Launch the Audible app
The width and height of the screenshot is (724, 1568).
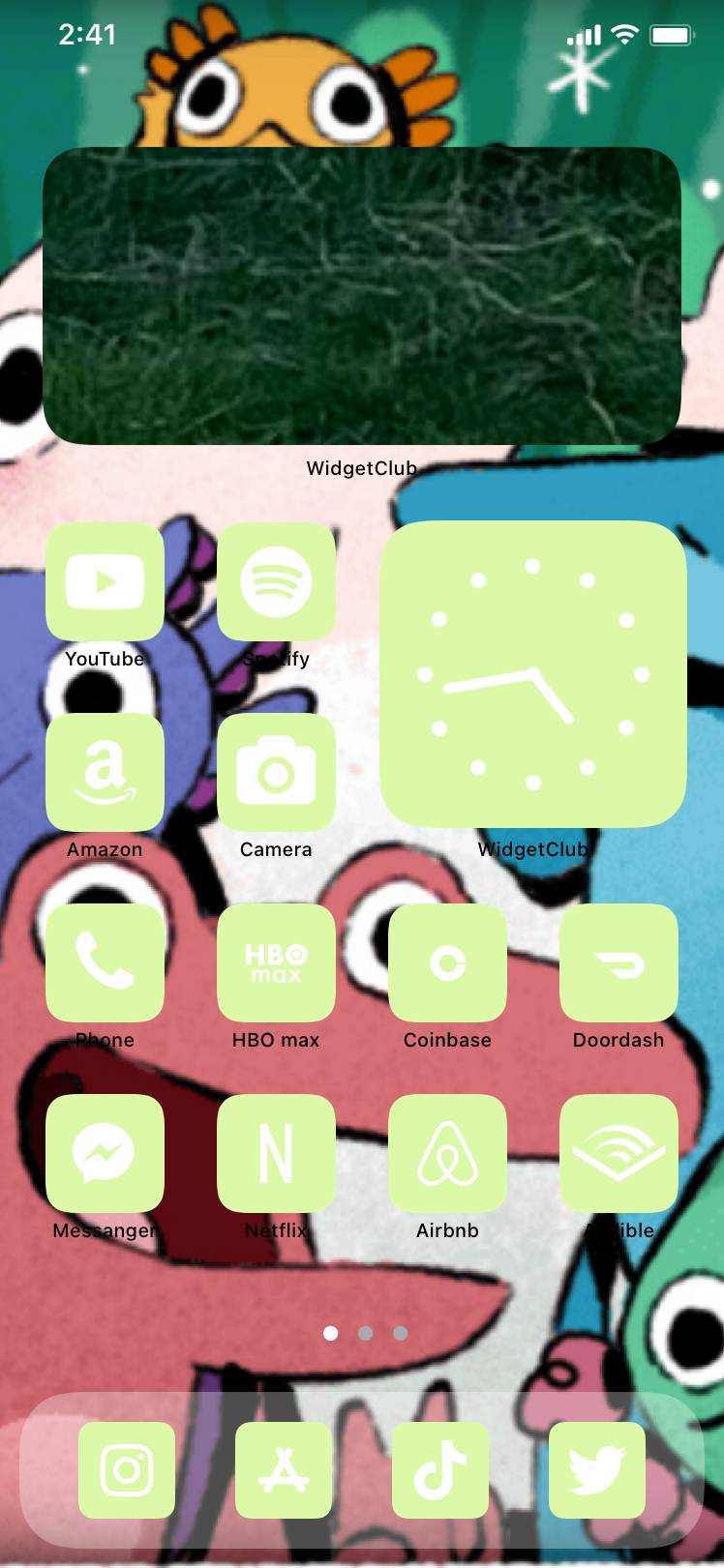tap(618, 1153)
